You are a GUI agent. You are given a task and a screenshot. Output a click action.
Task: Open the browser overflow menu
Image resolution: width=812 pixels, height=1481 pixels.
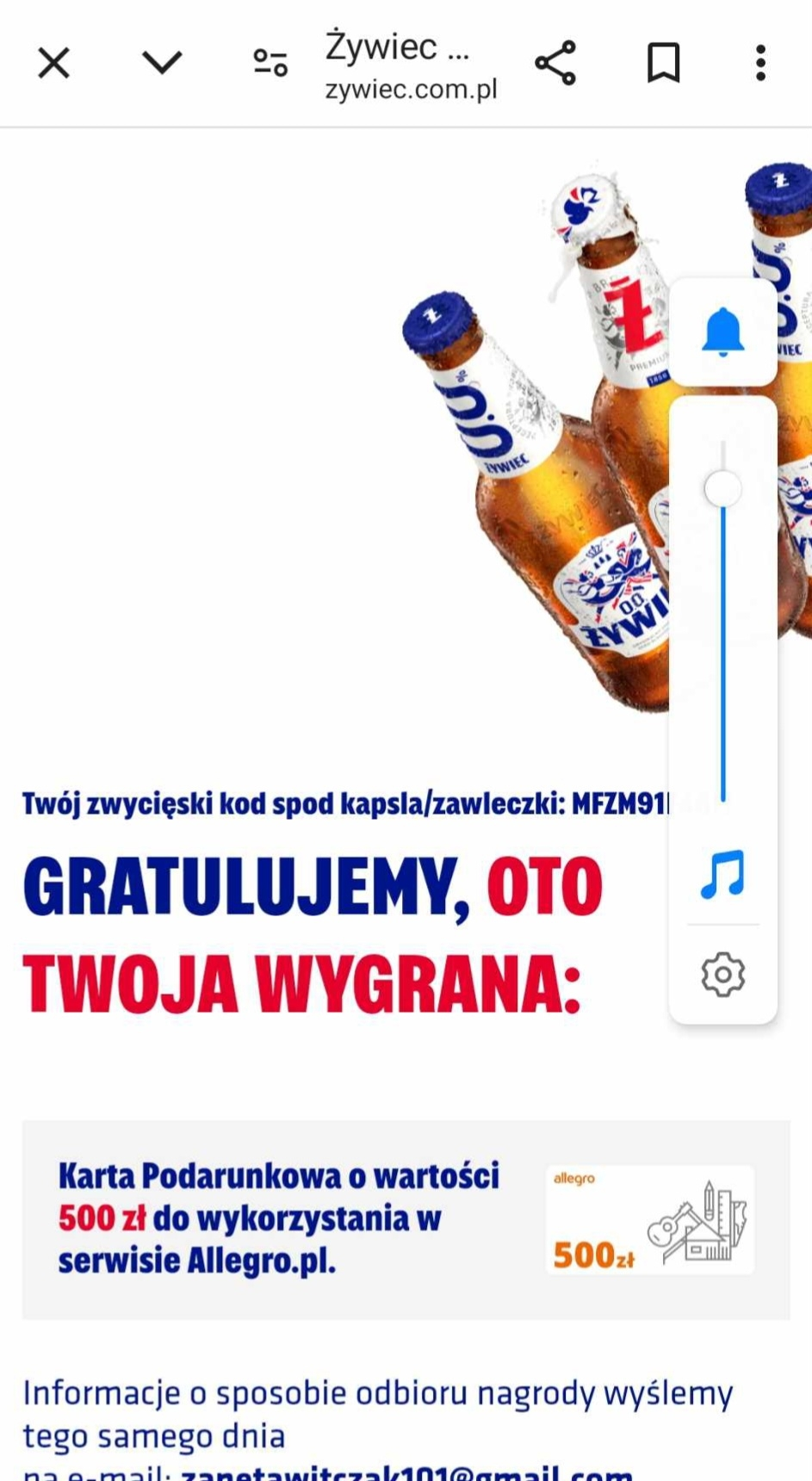(x=760, y=63)
